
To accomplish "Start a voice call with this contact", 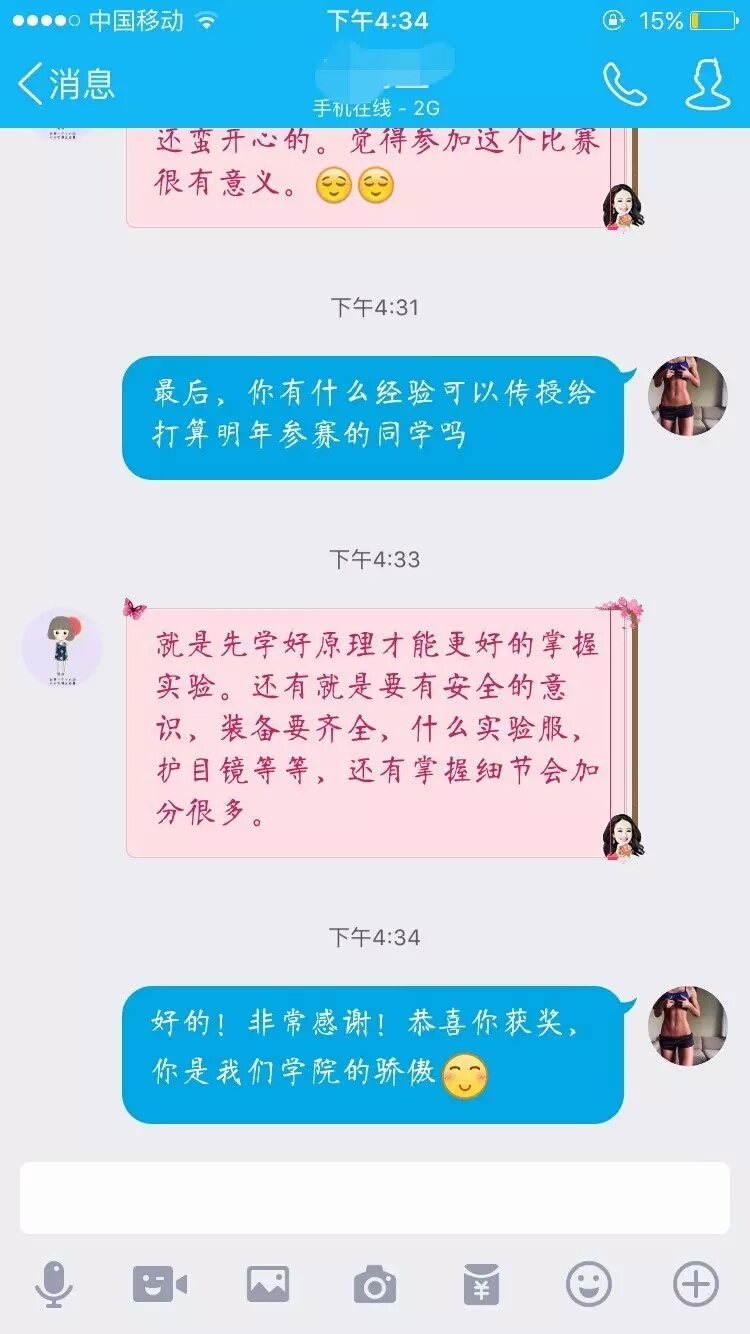I will (624, 85).
